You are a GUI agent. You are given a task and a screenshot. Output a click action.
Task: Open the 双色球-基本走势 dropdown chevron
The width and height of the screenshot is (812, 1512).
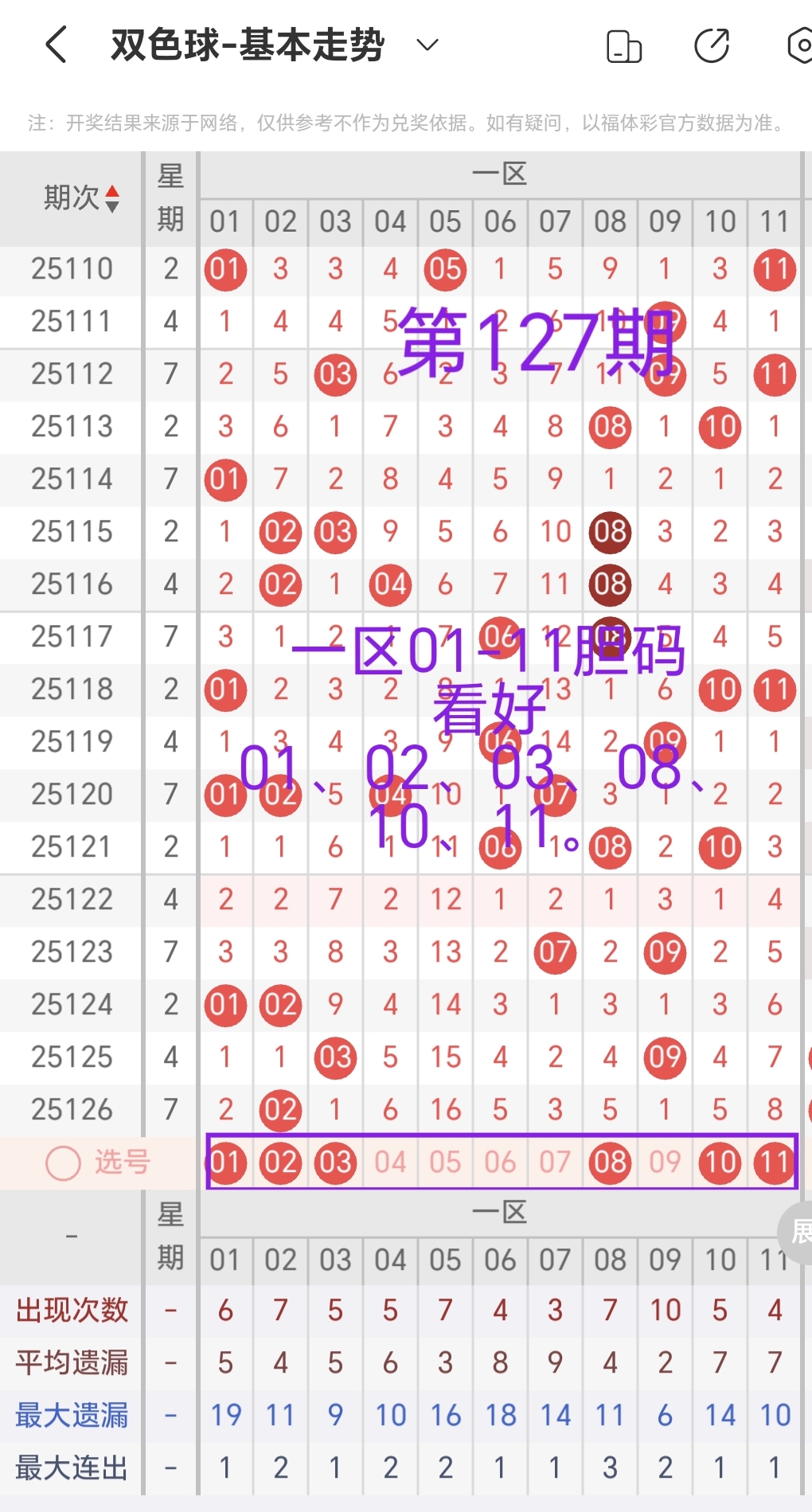point(427,45)
